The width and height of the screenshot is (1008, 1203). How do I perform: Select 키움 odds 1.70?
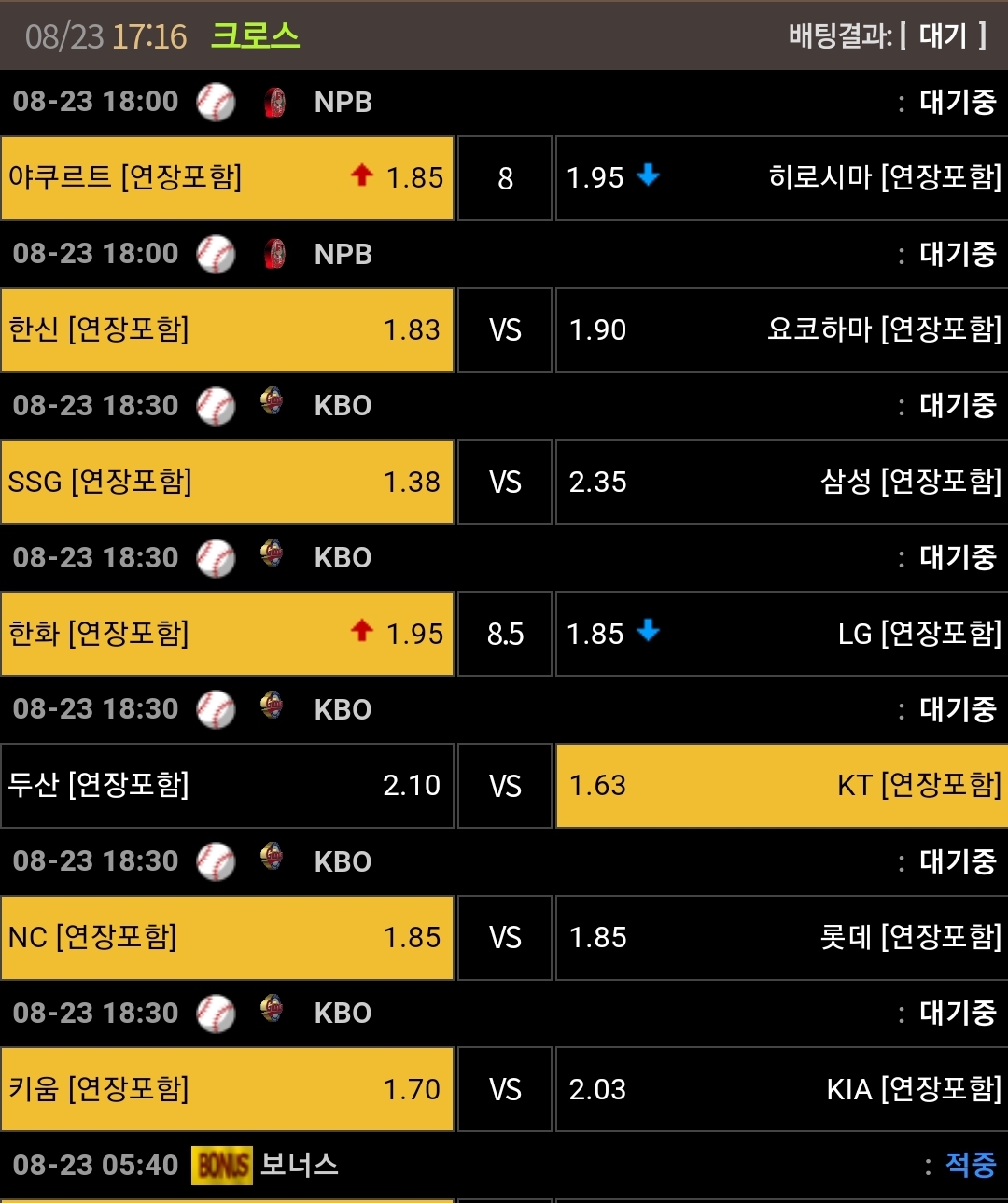pyautogui.click(x=227, y=1089)
